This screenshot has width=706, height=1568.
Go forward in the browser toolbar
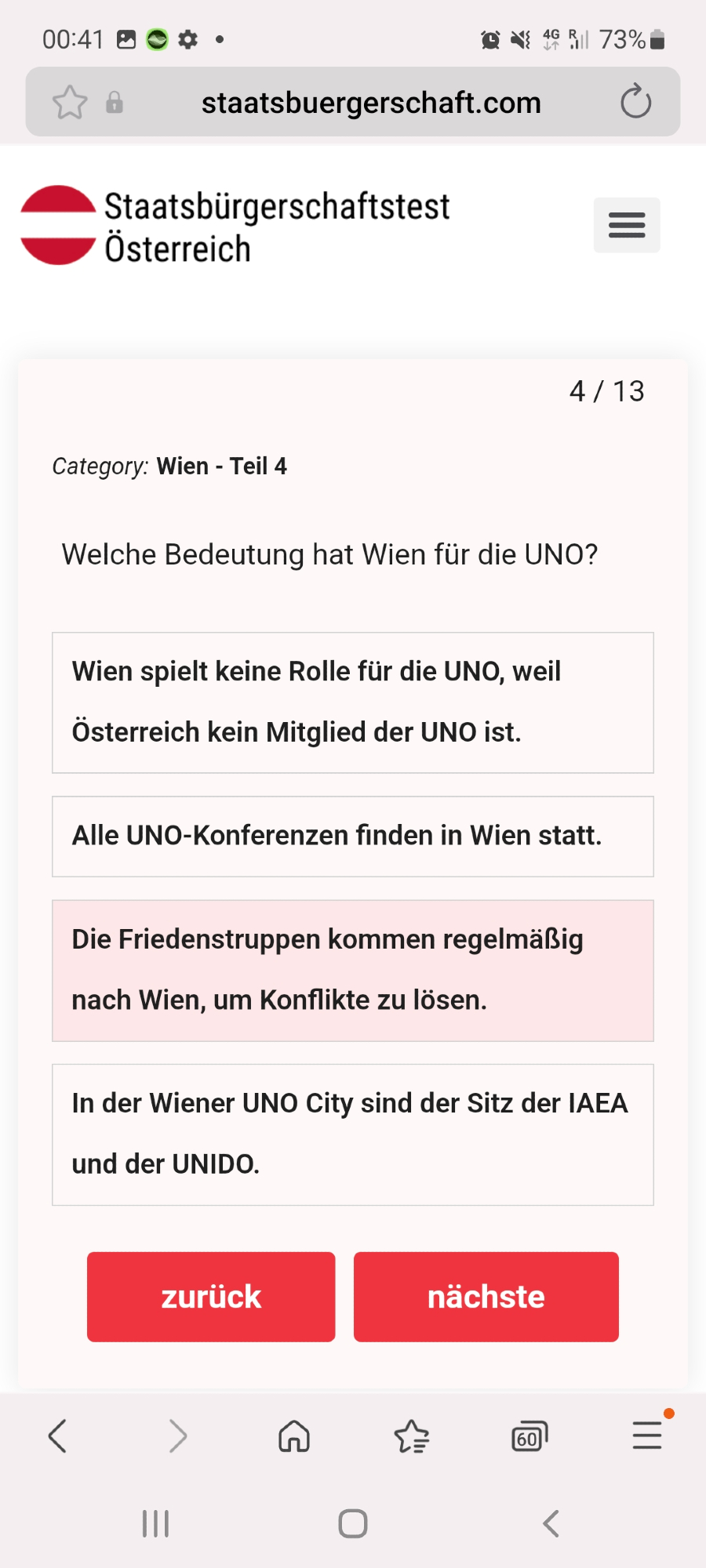(x=177, y=1436)
